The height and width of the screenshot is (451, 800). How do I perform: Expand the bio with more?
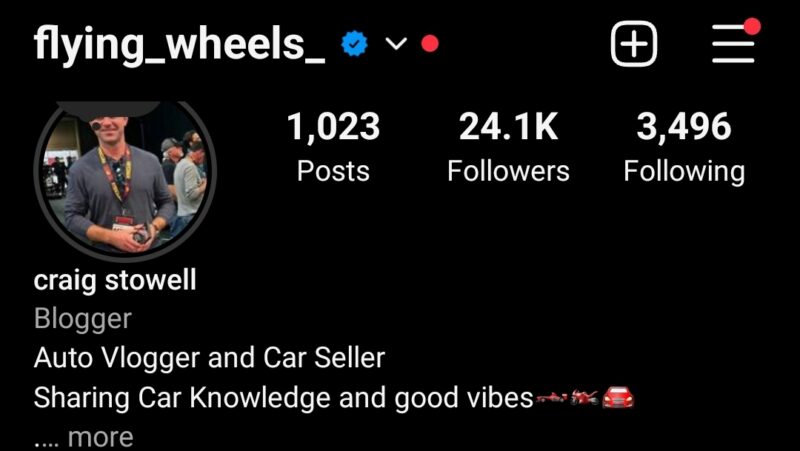99,437
